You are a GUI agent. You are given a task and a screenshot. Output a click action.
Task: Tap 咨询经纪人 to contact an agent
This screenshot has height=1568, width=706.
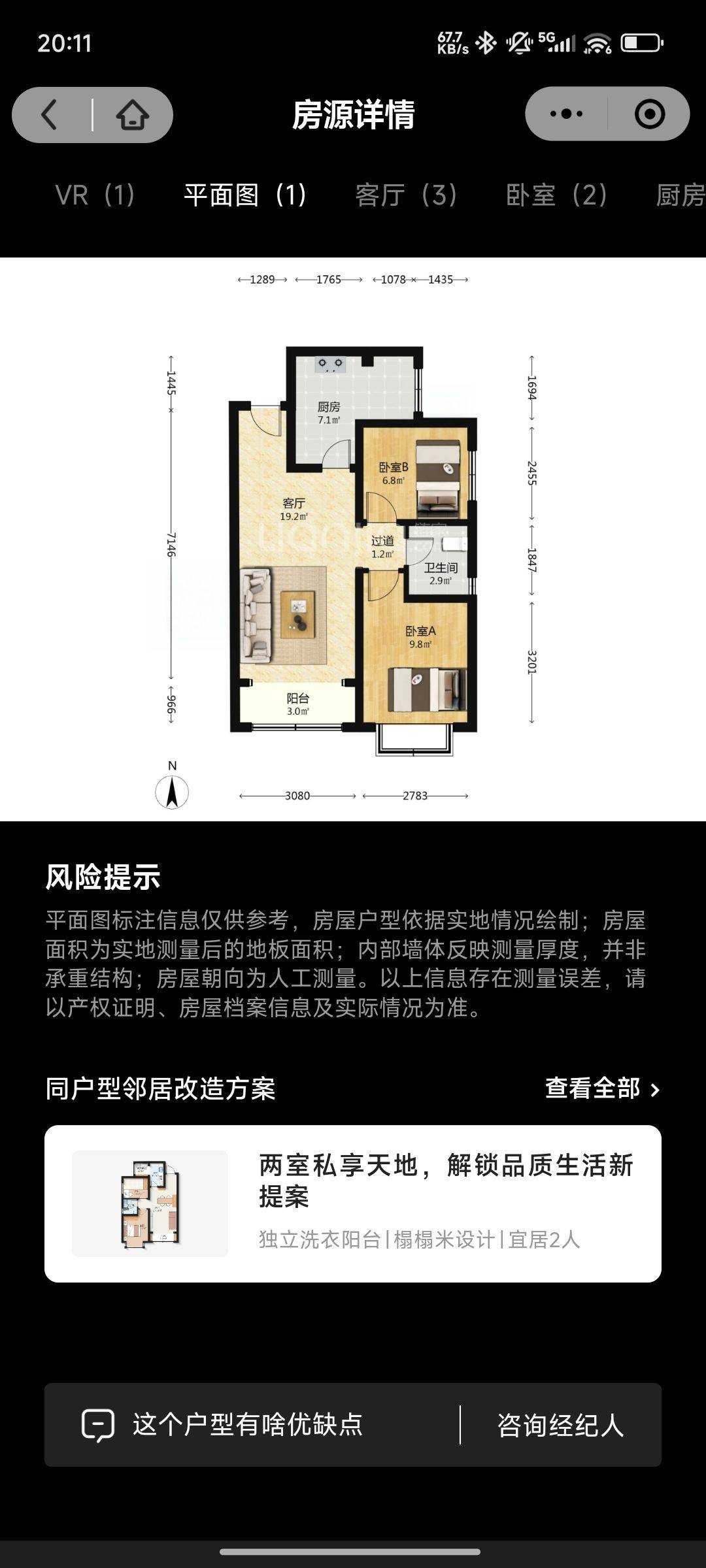coord(561,1425)
